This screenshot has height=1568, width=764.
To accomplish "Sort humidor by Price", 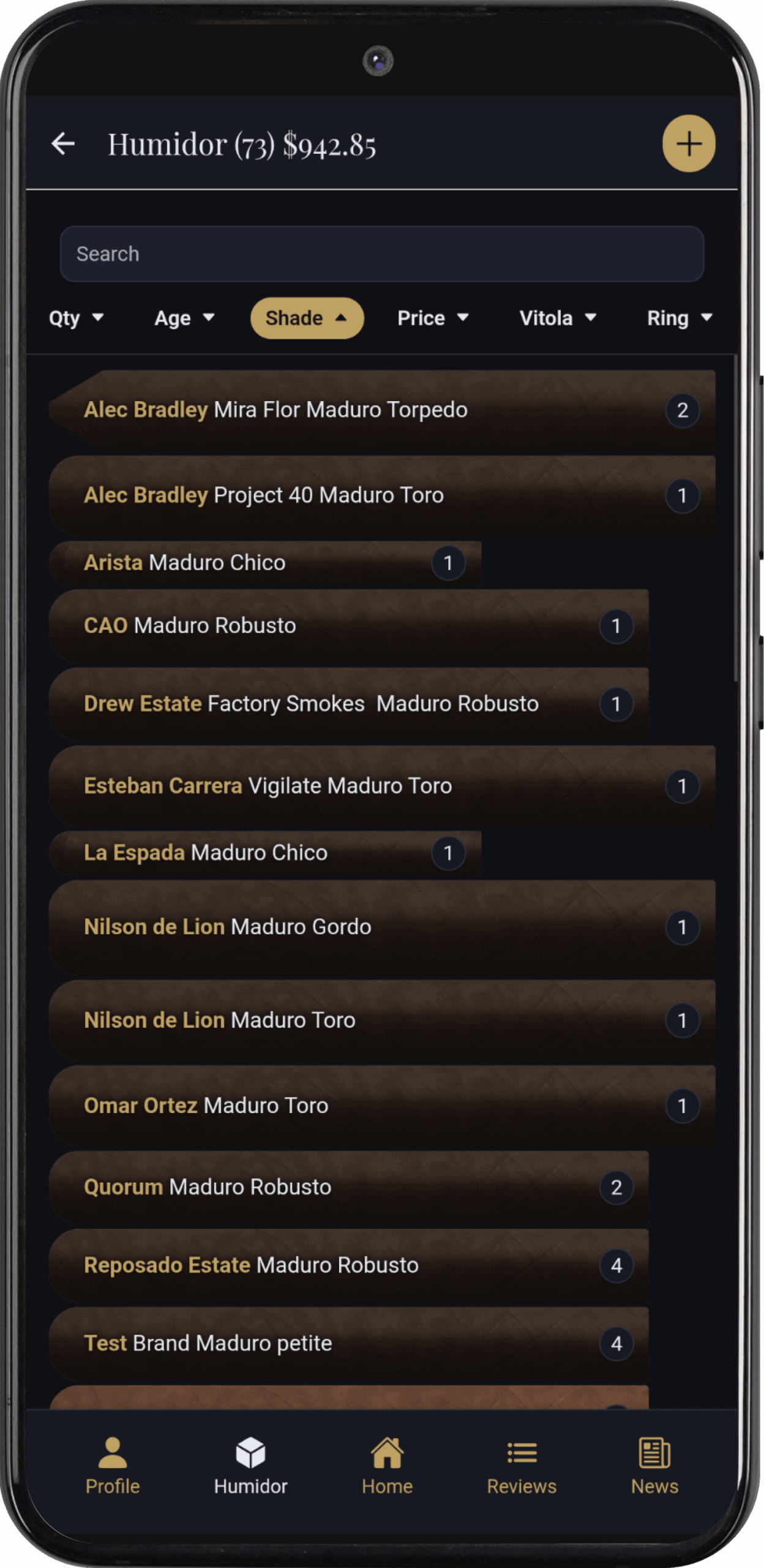I will tap(433, 318).
